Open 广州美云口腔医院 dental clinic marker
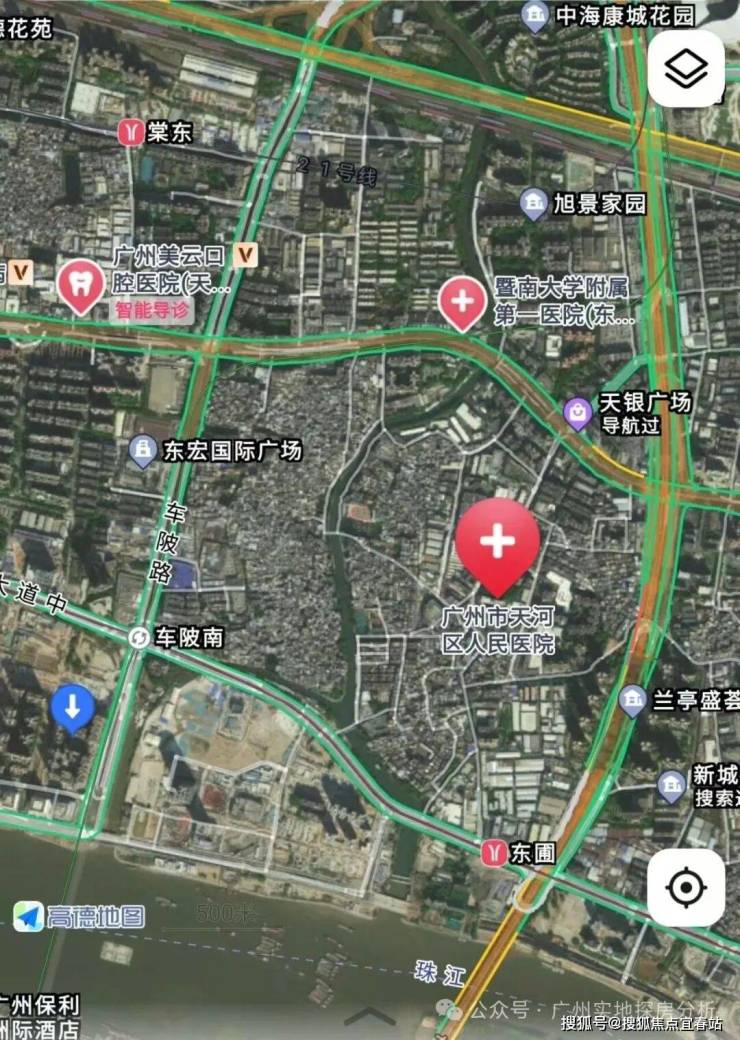 pyautogui.click(x=78, y=285)
